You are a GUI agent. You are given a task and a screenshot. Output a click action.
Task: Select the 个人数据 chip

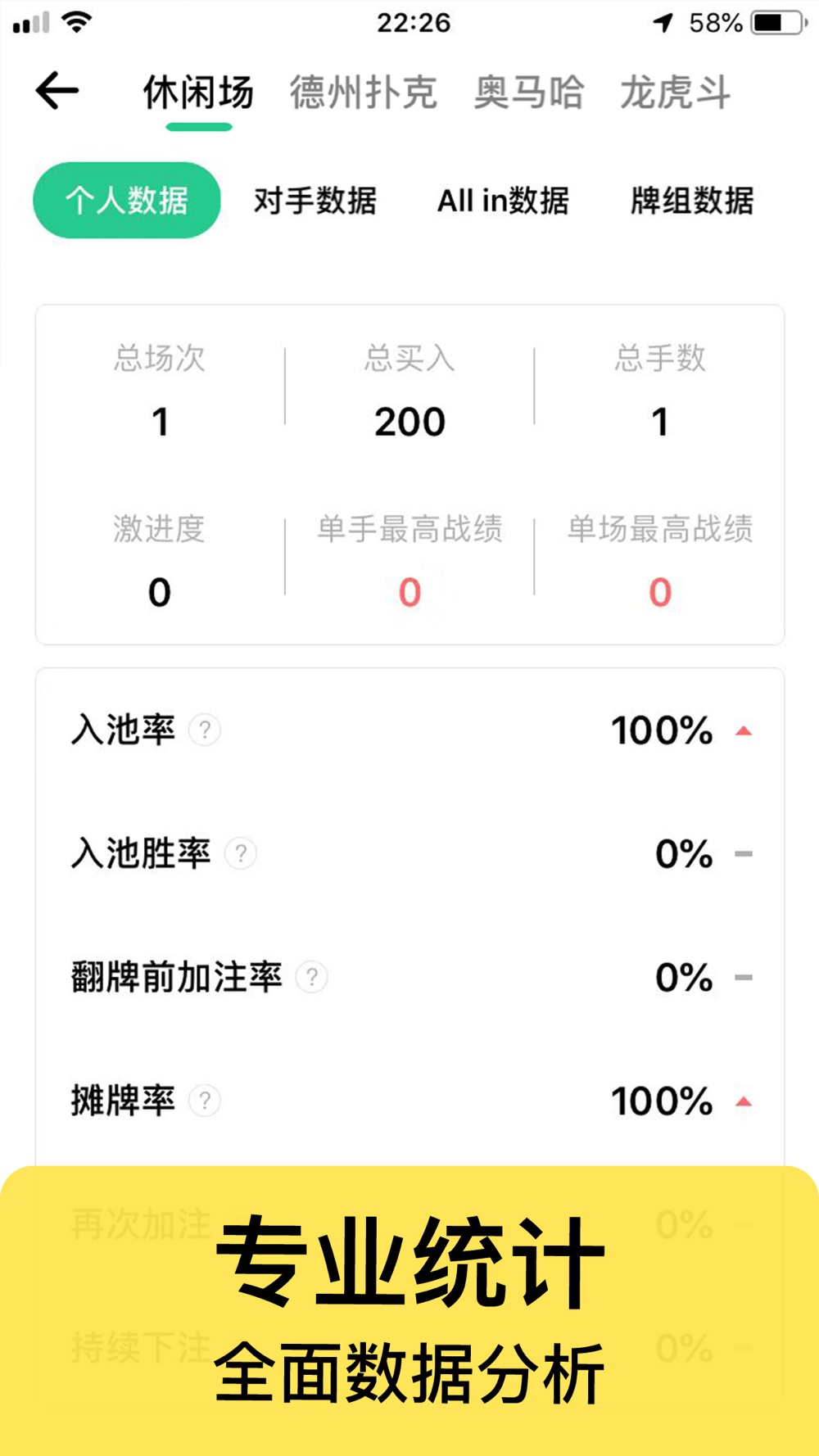click(127, 200)
